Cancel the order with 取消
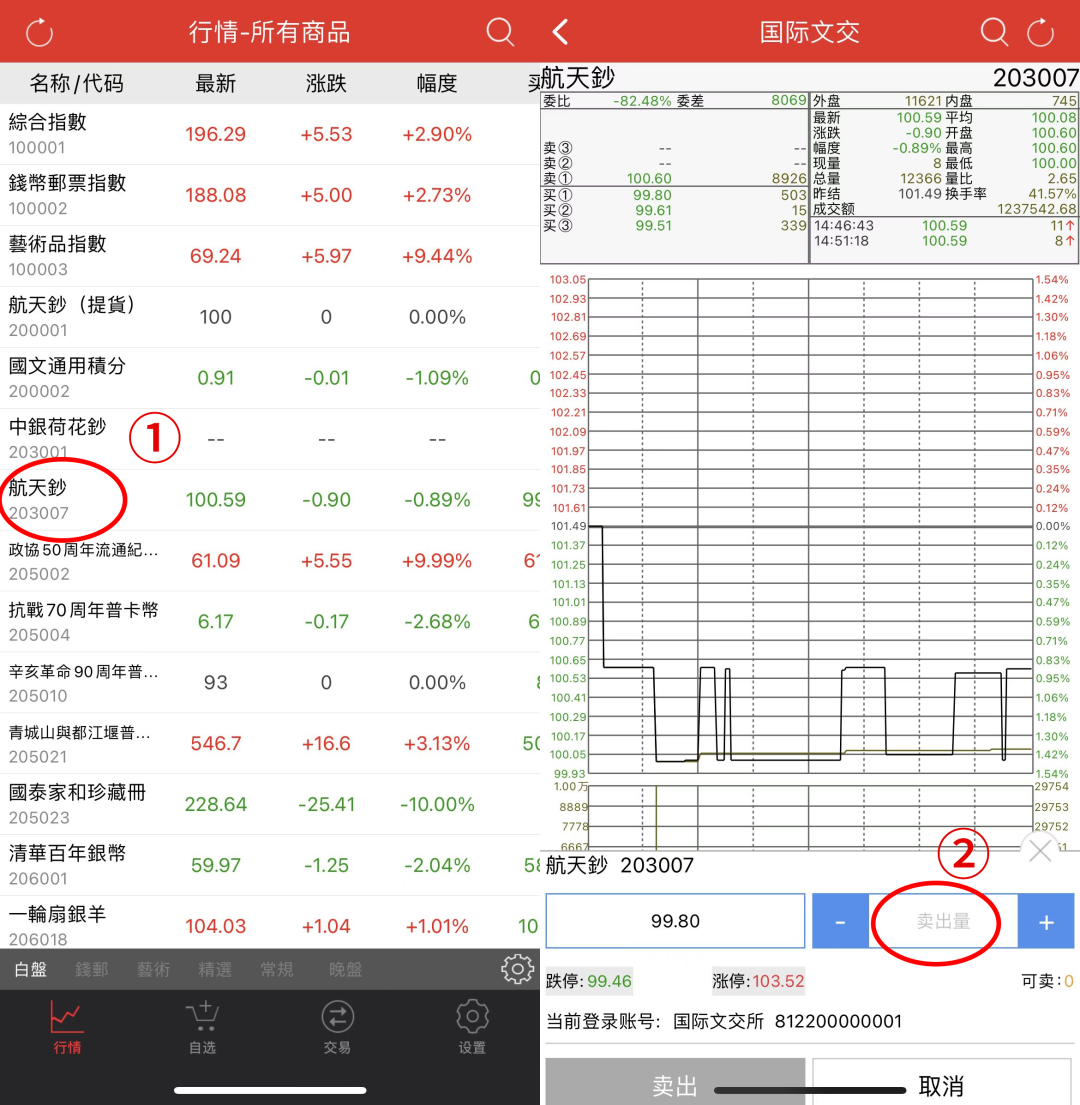Viewport: 1080px width, 1105px height. (941, 1084)
